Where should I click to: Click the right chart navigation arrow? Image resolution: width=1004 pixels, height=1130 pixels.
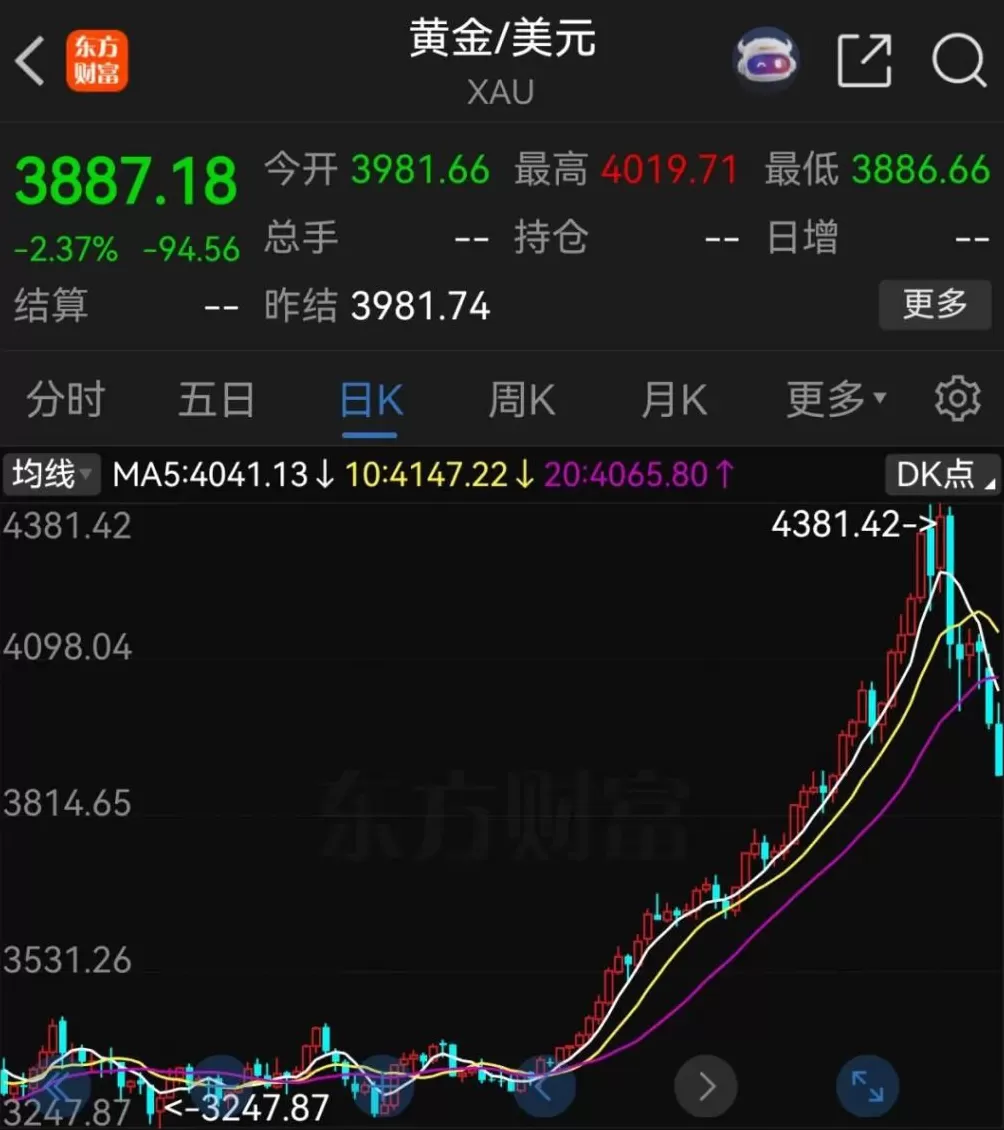pos(705,1085)
